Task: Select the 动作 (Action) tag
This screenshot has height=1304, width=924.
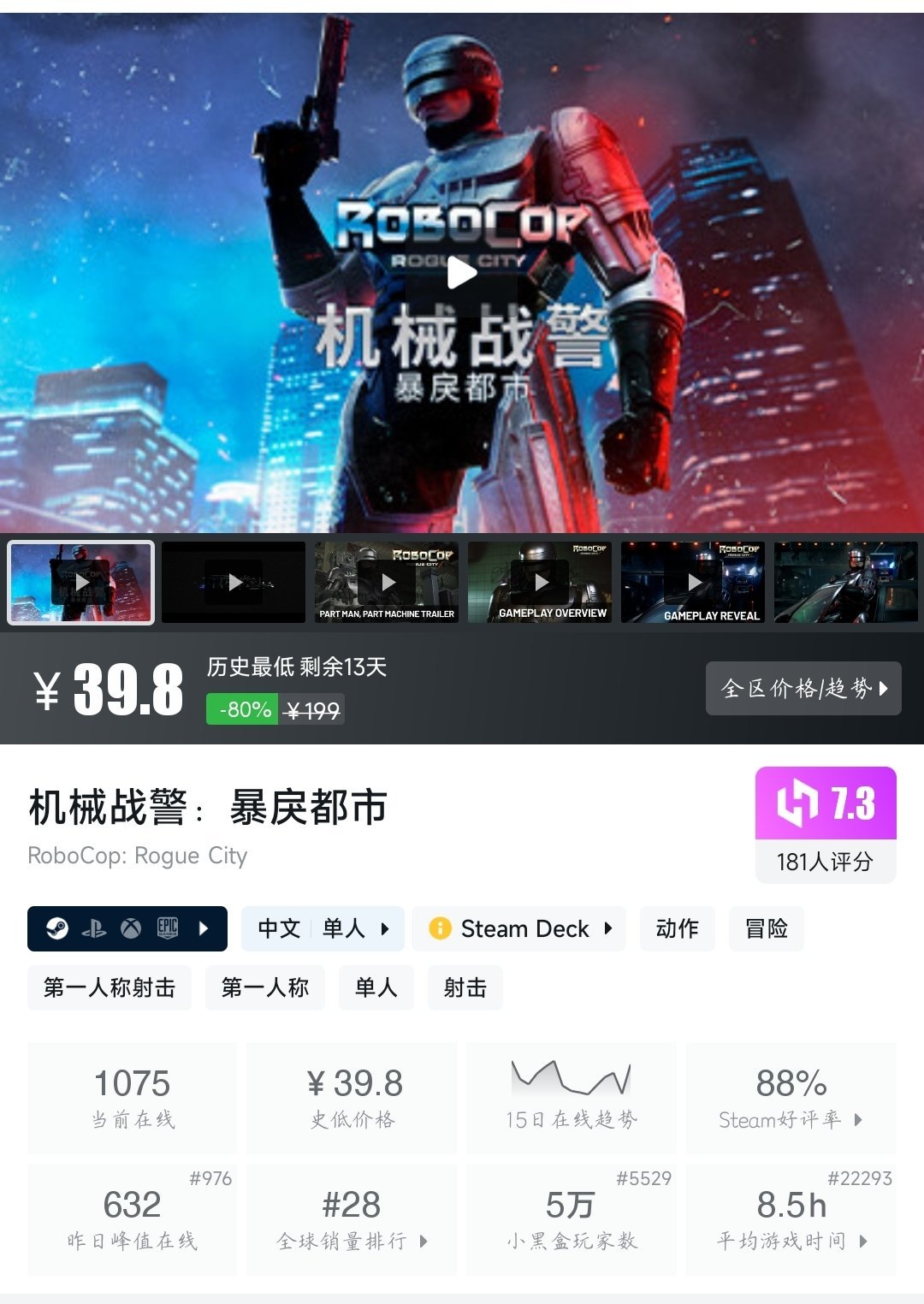Action: [x=677, y=928]
